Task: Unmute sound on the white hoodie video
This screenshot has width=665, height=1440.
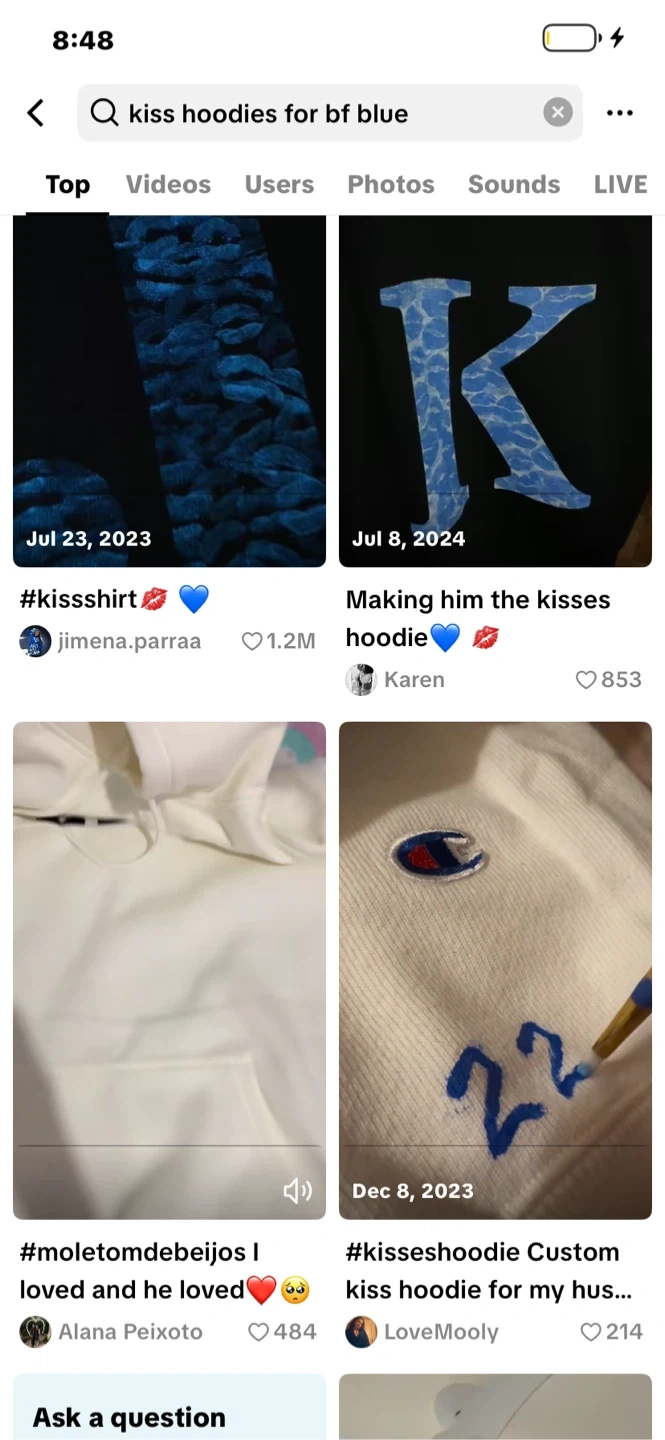Action: [x=298, y=1190]
